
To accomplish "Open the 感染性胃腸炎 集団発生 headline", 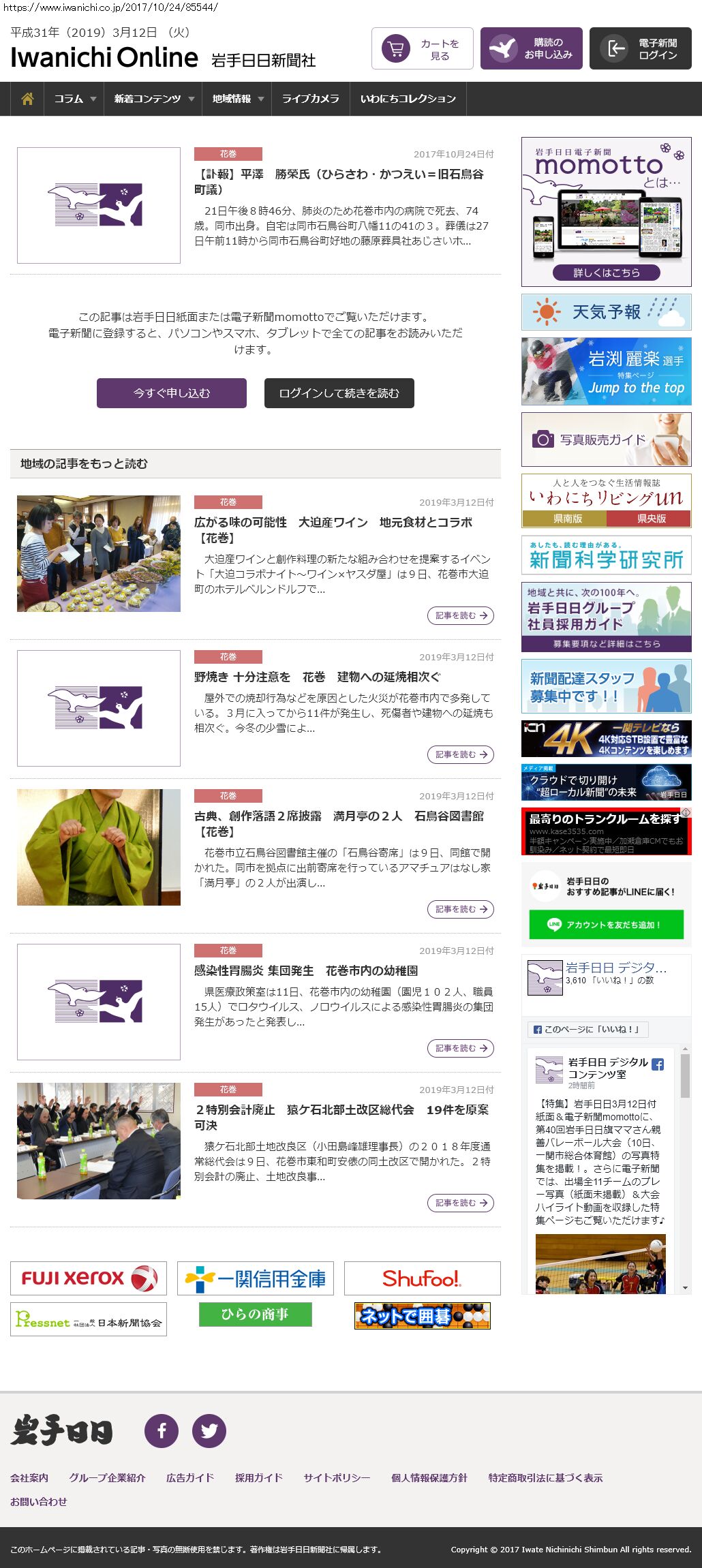I will [306, 970].
